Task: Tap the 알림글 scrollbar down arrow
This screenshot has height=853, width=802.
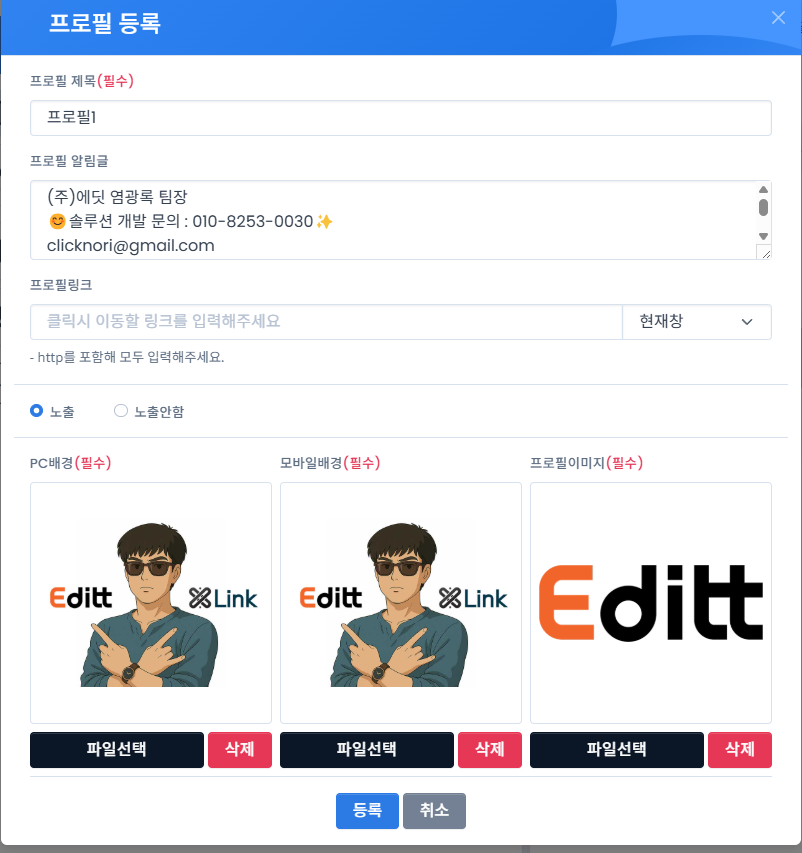Action: coord(763,236)
